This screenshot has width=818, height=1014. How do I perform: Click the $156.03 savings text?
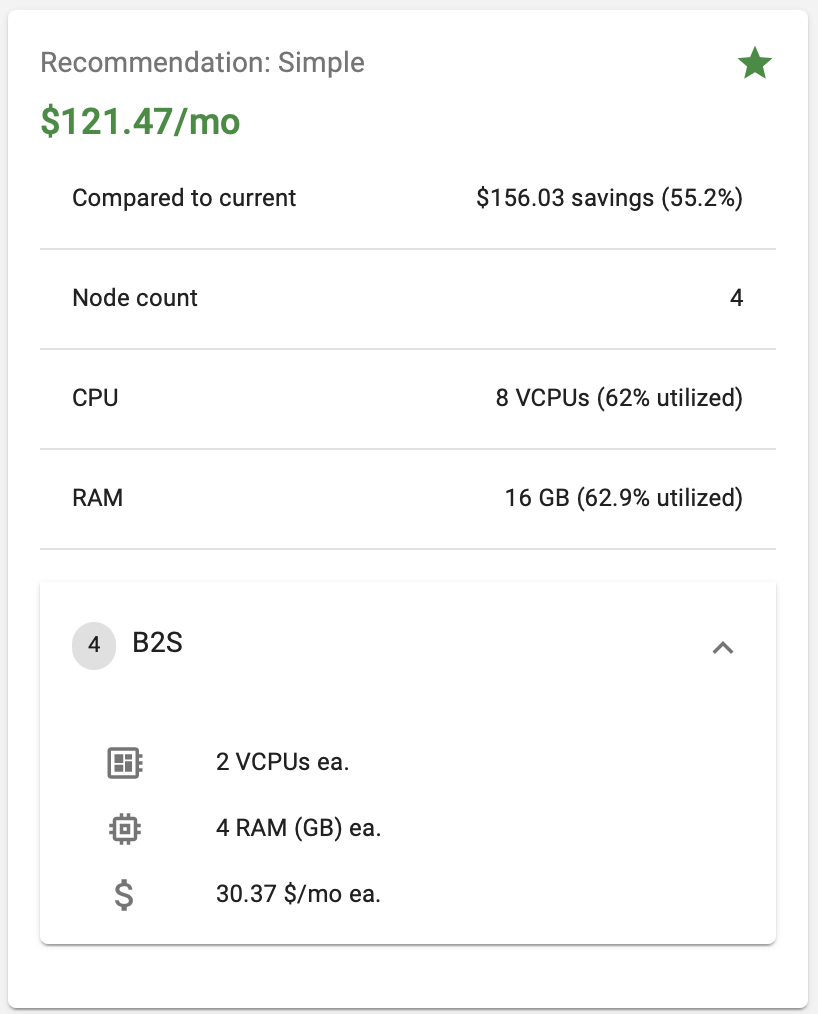point(610,198)
